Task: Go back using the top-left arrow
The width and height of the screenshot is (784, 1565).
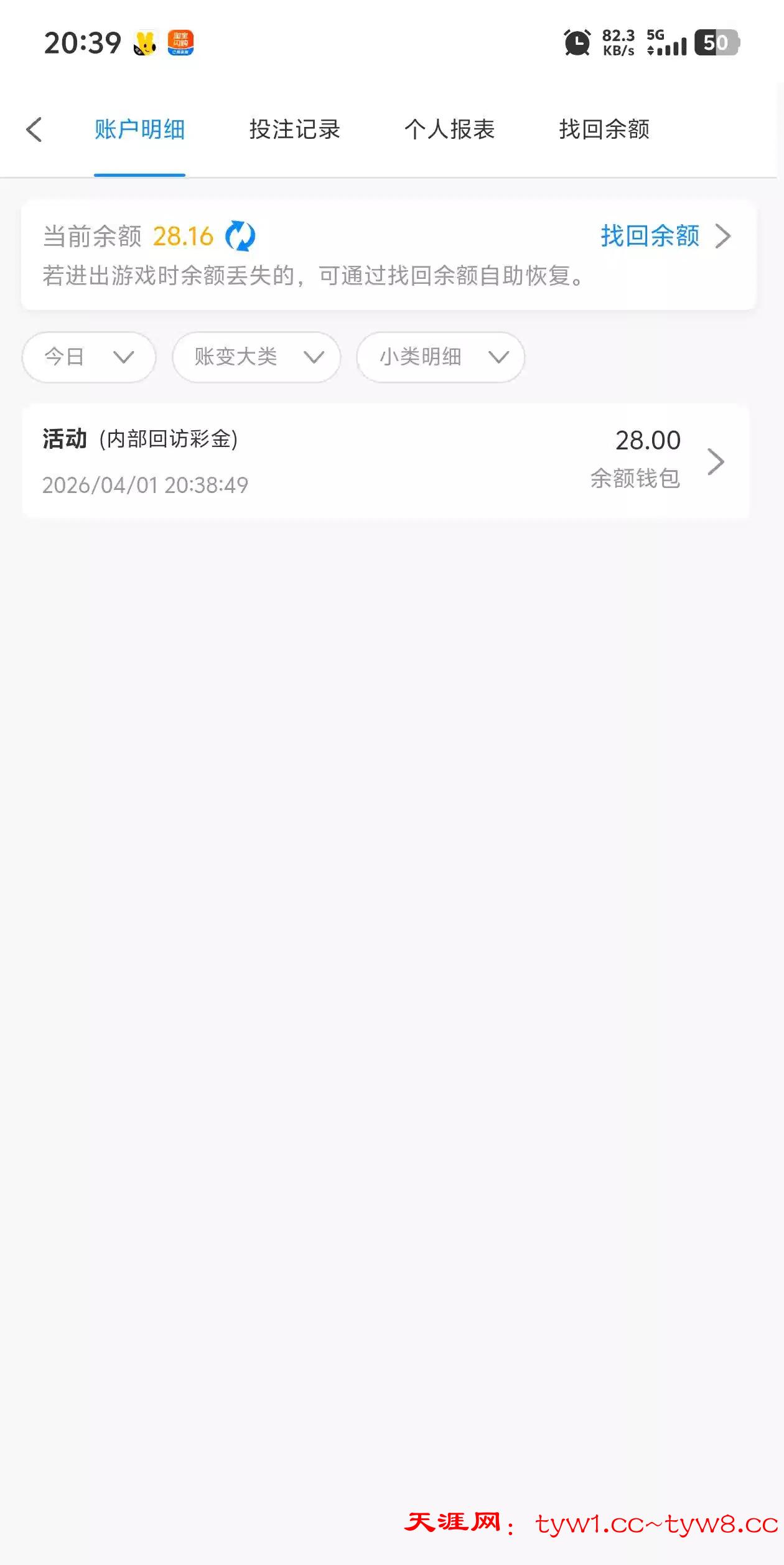Action: pyautogui.click(x=34, y=129)
